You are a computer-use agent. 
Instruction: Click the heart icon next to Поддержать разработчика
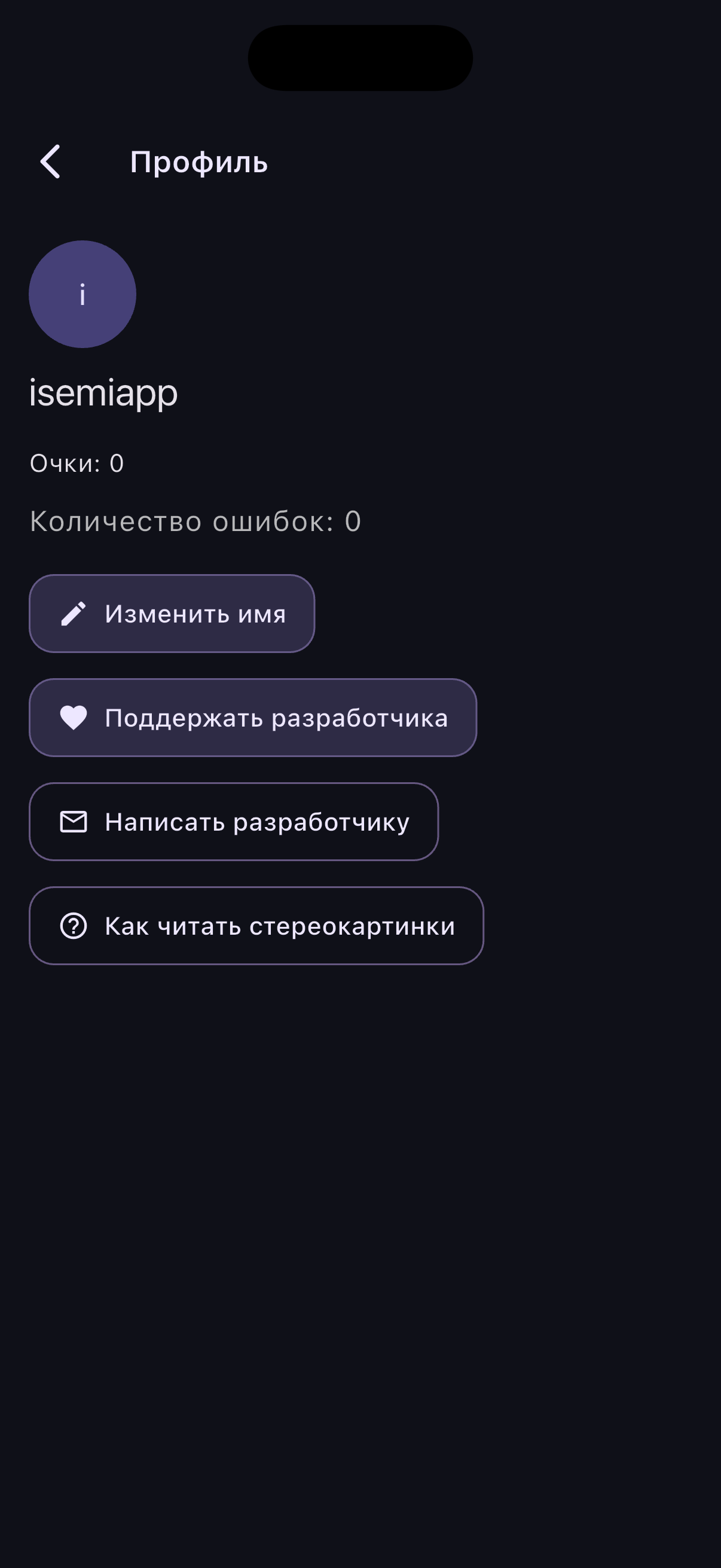point(74,717)
